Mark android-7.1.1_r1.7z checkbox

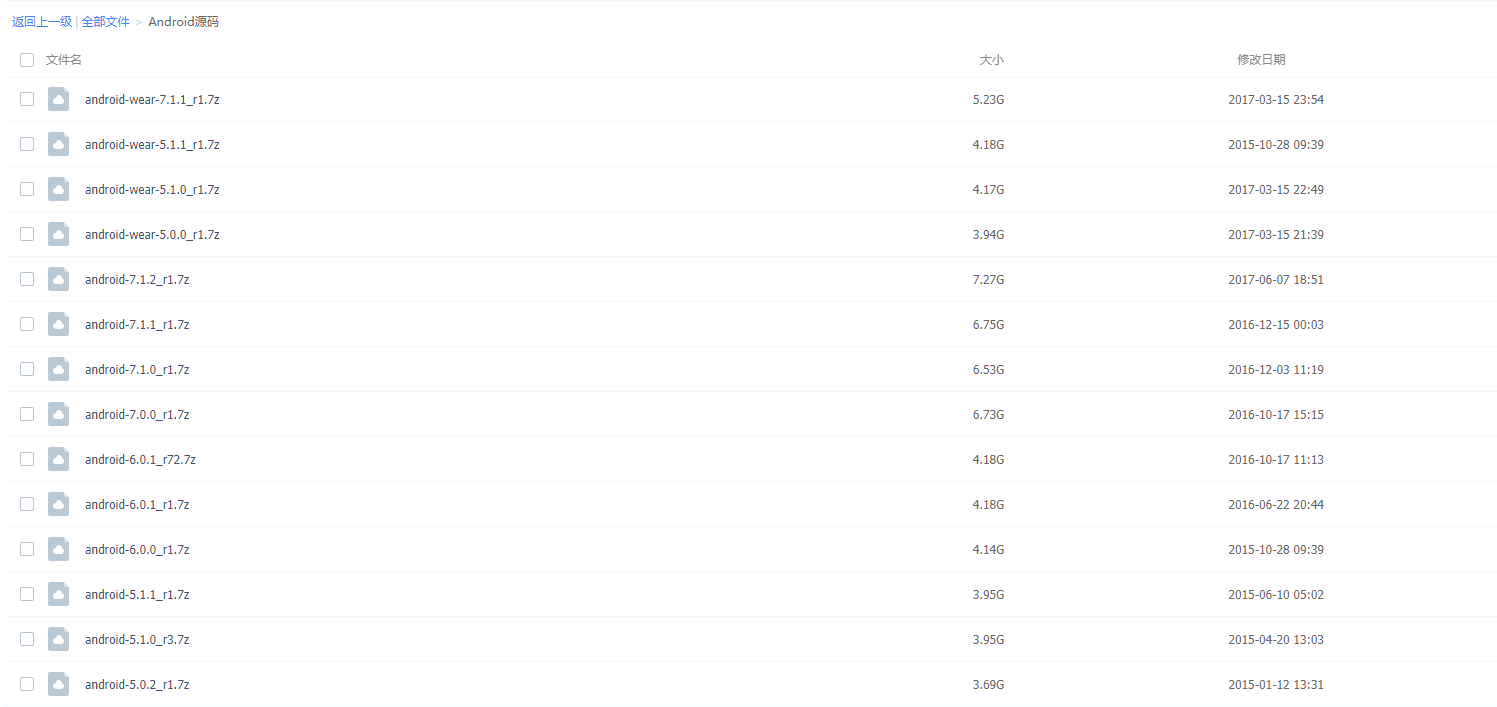tap(27, 324)
